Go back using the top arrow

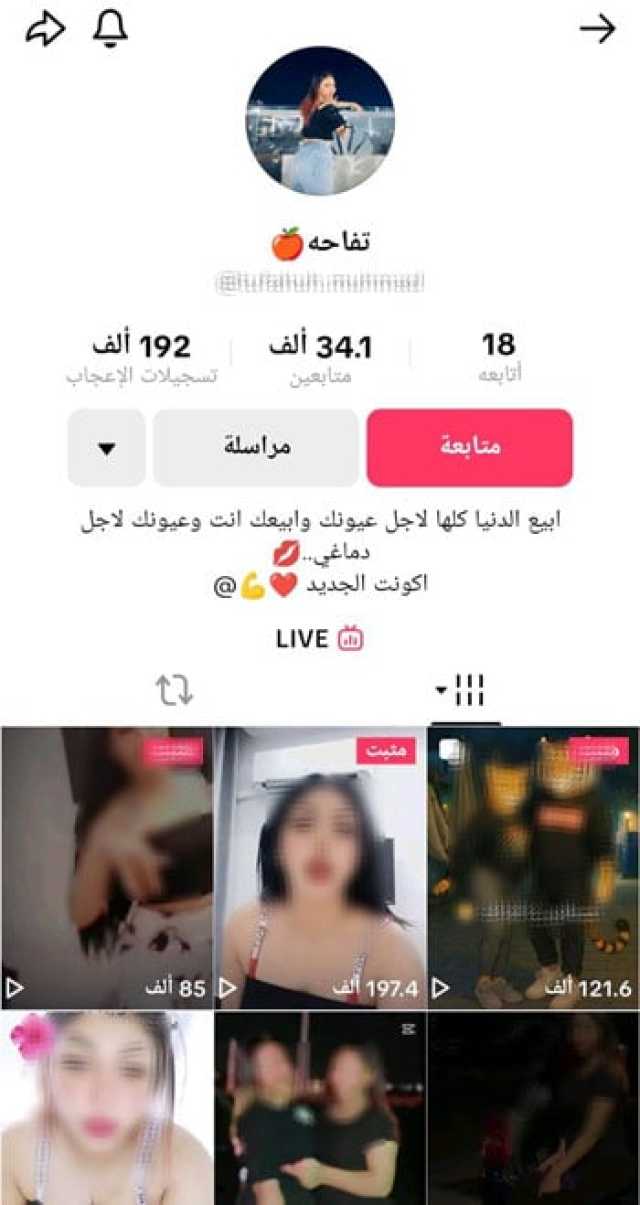coord(597,30)
